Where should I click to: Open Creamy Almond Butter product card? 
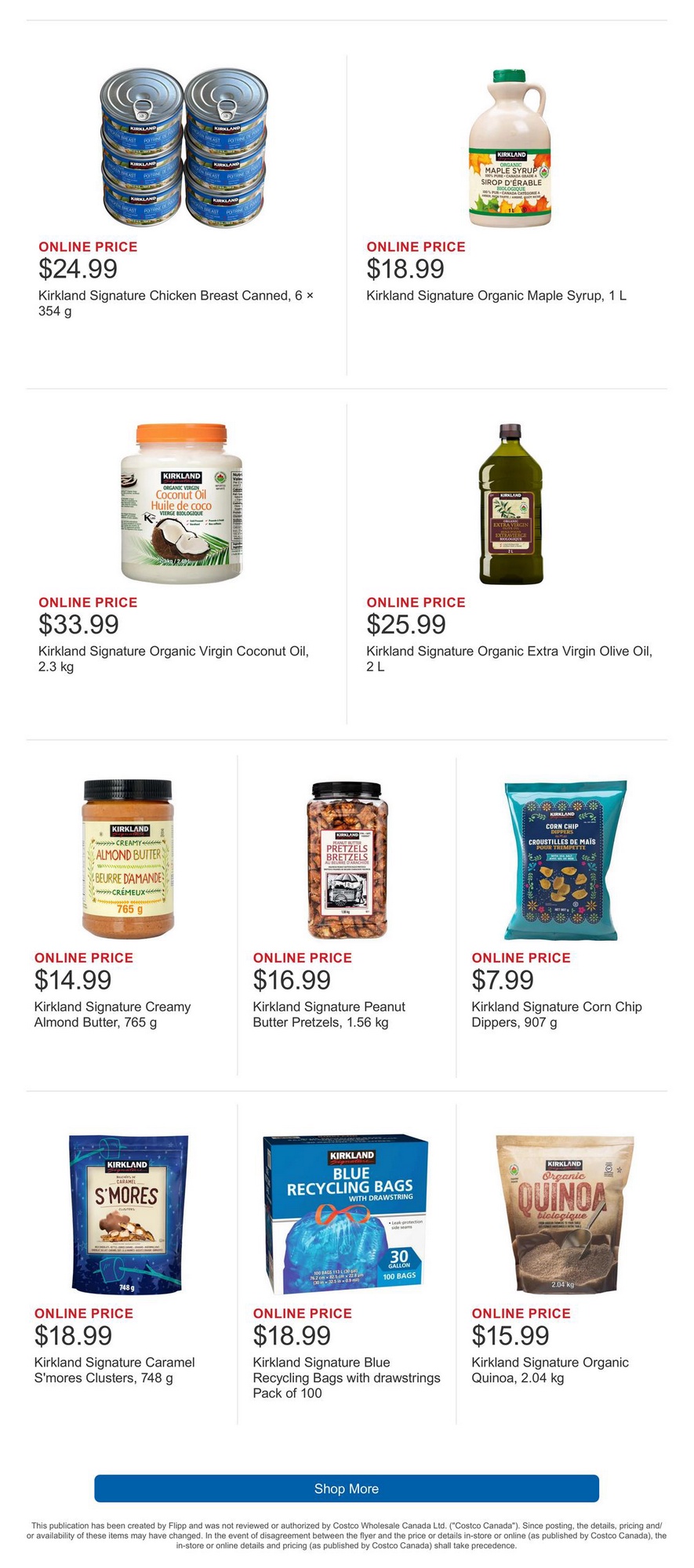click(128, 859)
